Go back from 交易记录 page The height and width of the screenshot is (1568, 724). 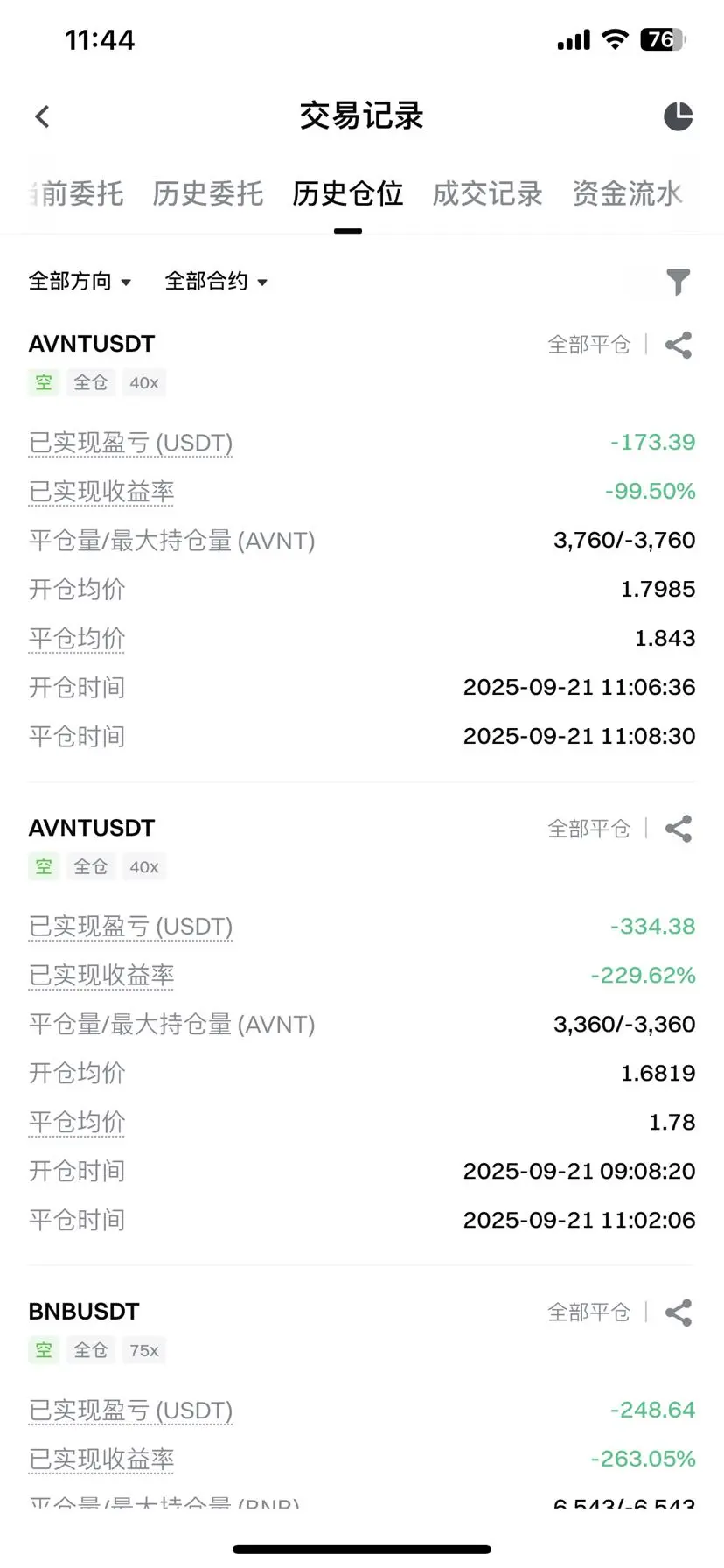pyautogui.click(x=42, y=116)
